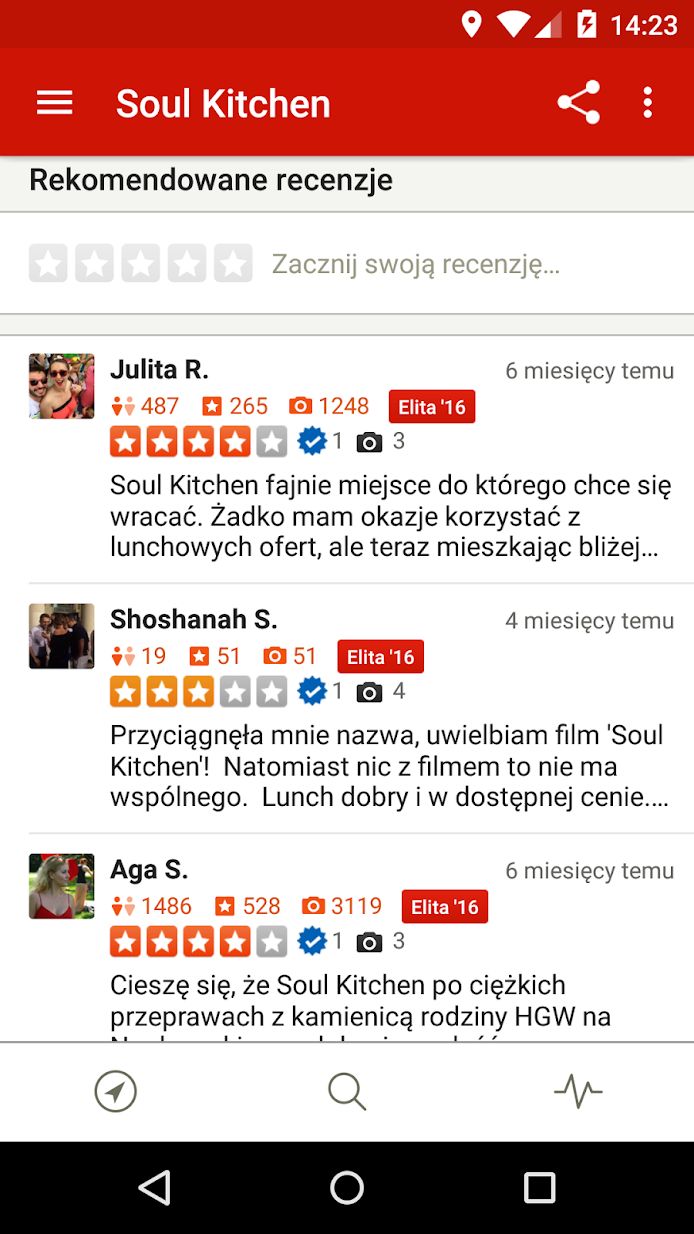Switch to the Nearby compass tab
The width and height of the screenshot is (694, 1234).
tap(116, 1091)
